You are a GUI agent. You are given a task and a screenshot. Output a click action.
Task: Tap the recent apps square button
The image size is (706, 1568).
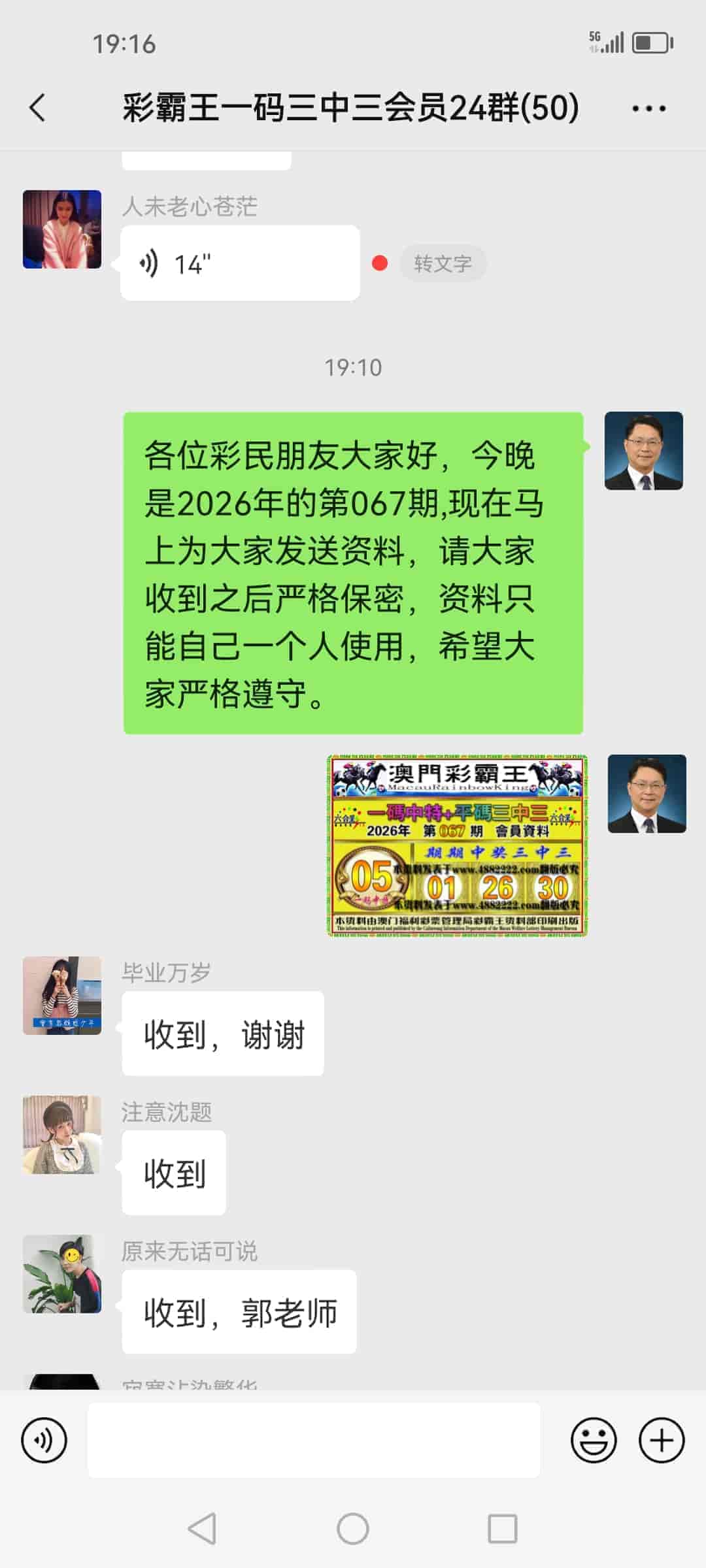[x=502, y=1527]
